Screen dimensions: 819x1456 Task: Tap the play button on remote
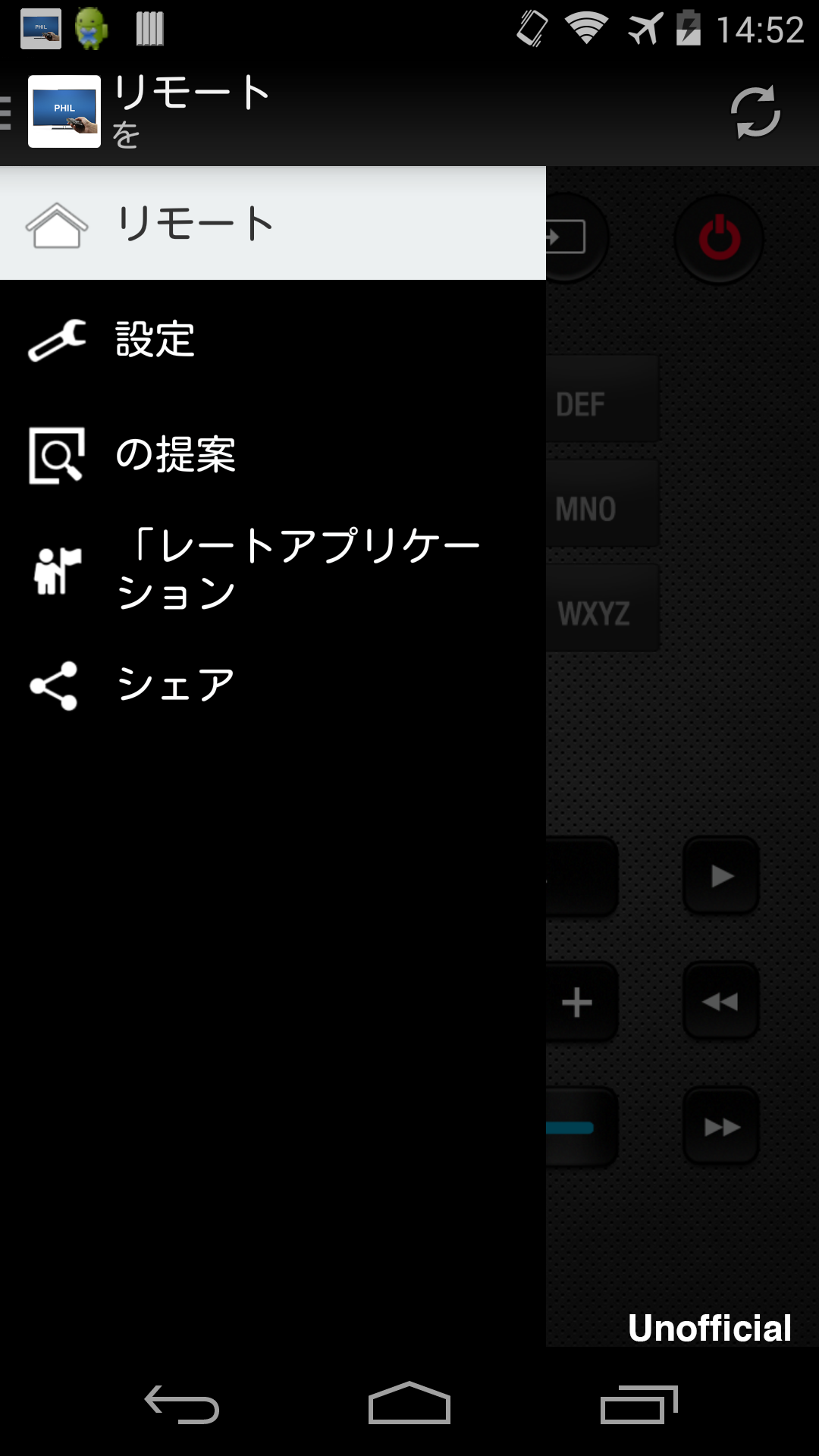pos(721,876)
